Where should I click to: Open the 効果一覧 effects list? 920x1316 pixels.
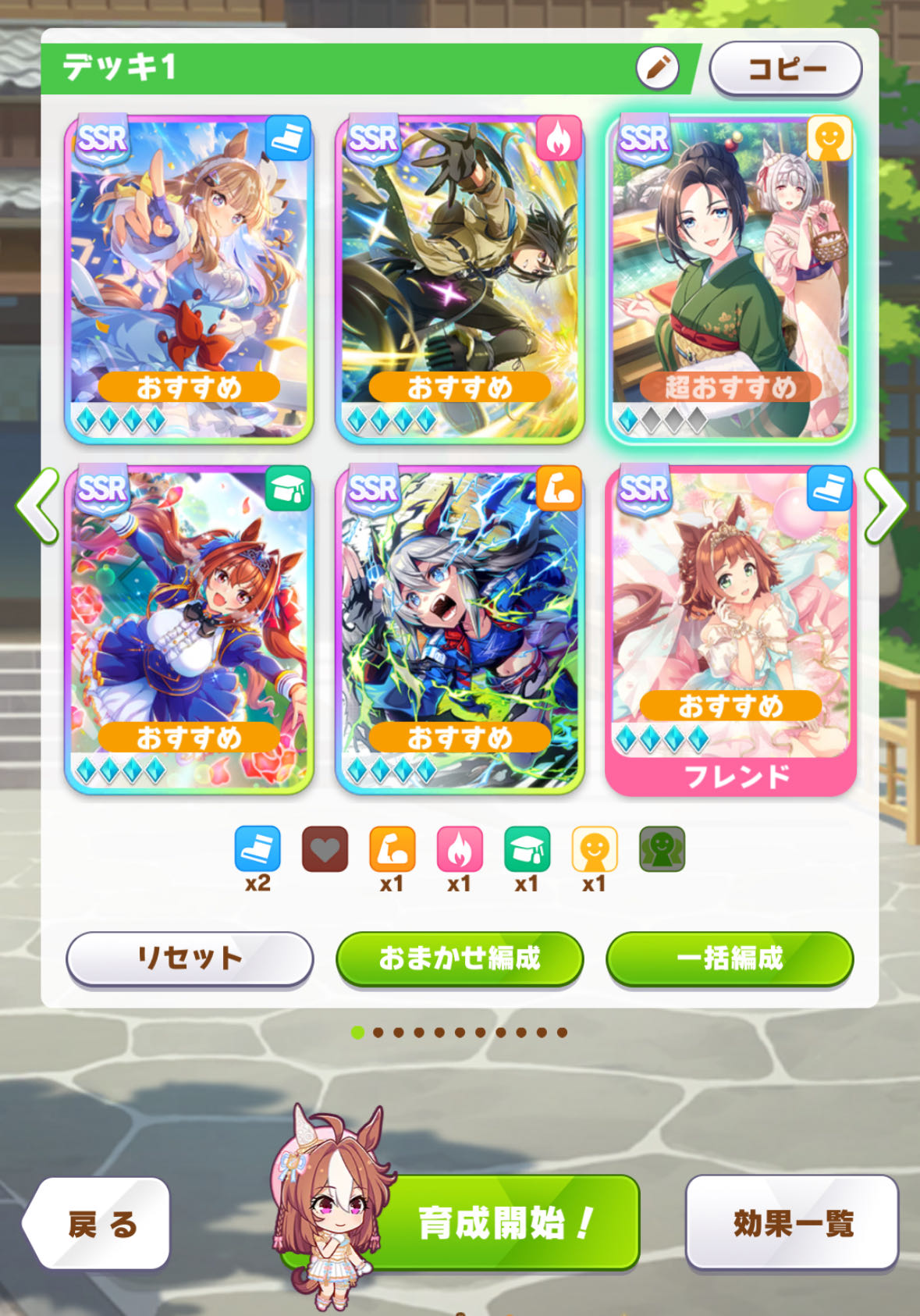pos(792,1222)
